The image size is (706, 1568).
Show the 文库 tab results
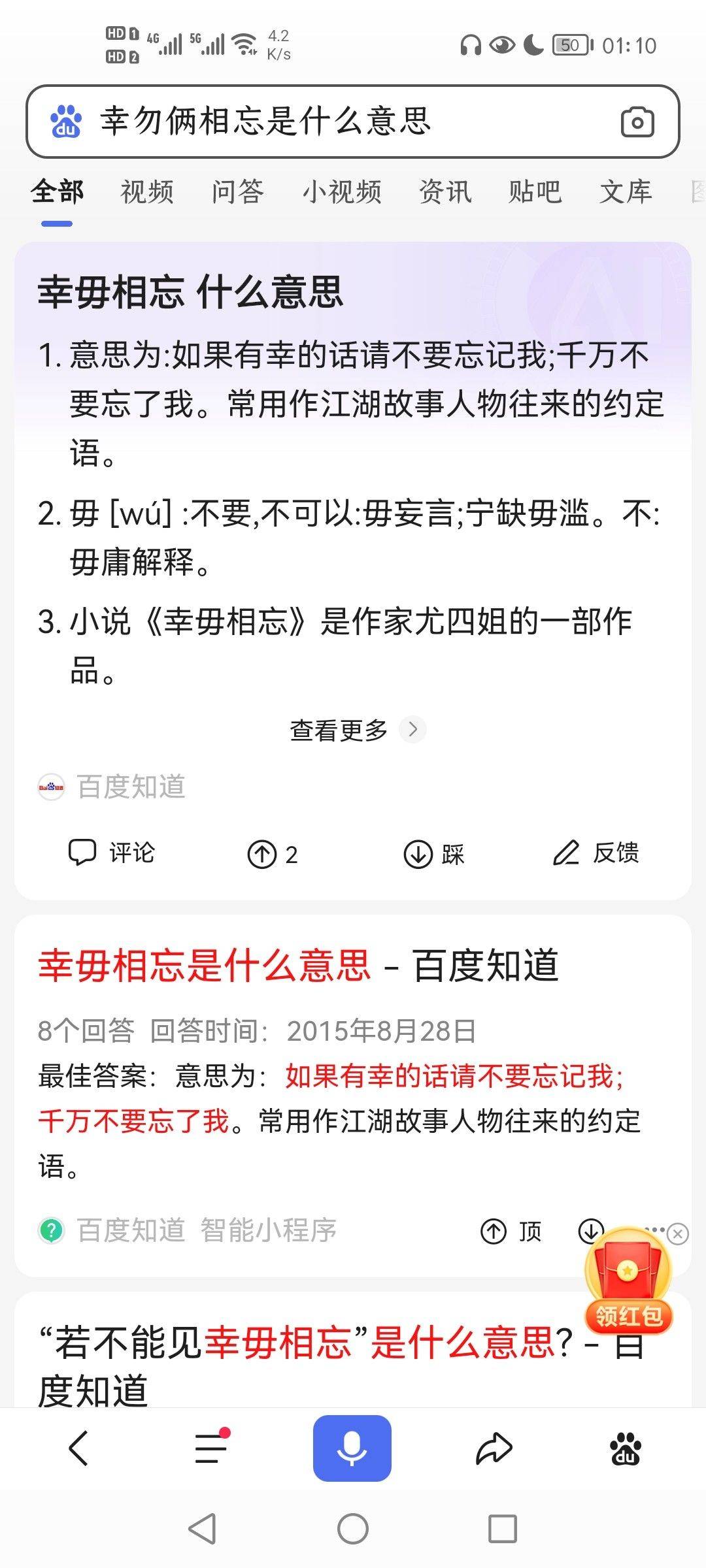tap(626, 192)
